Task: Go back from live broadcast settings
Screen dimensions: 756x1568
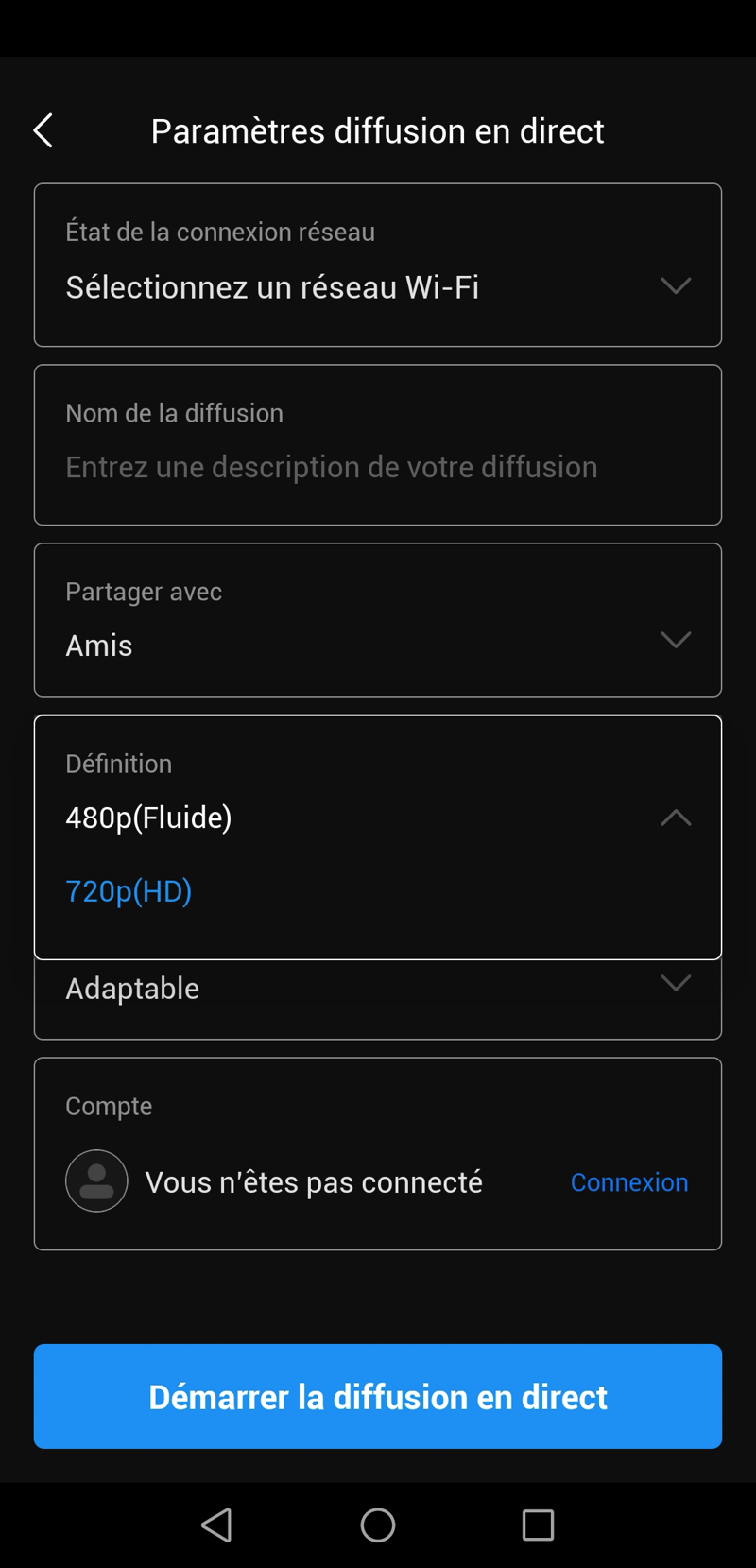Action: click(x=43, y=130)
